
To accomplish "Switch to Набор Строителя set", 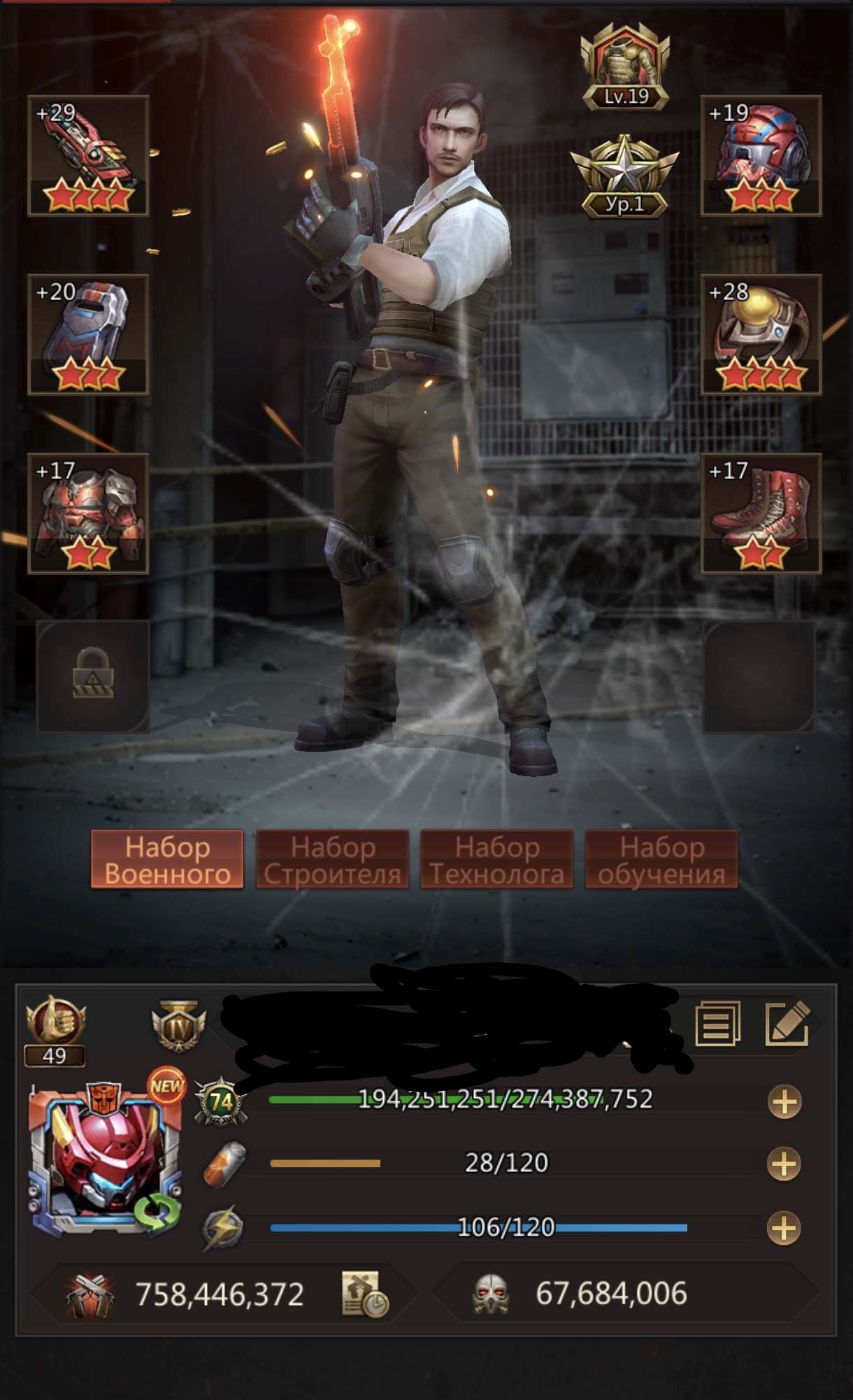I will coord(332,859).
